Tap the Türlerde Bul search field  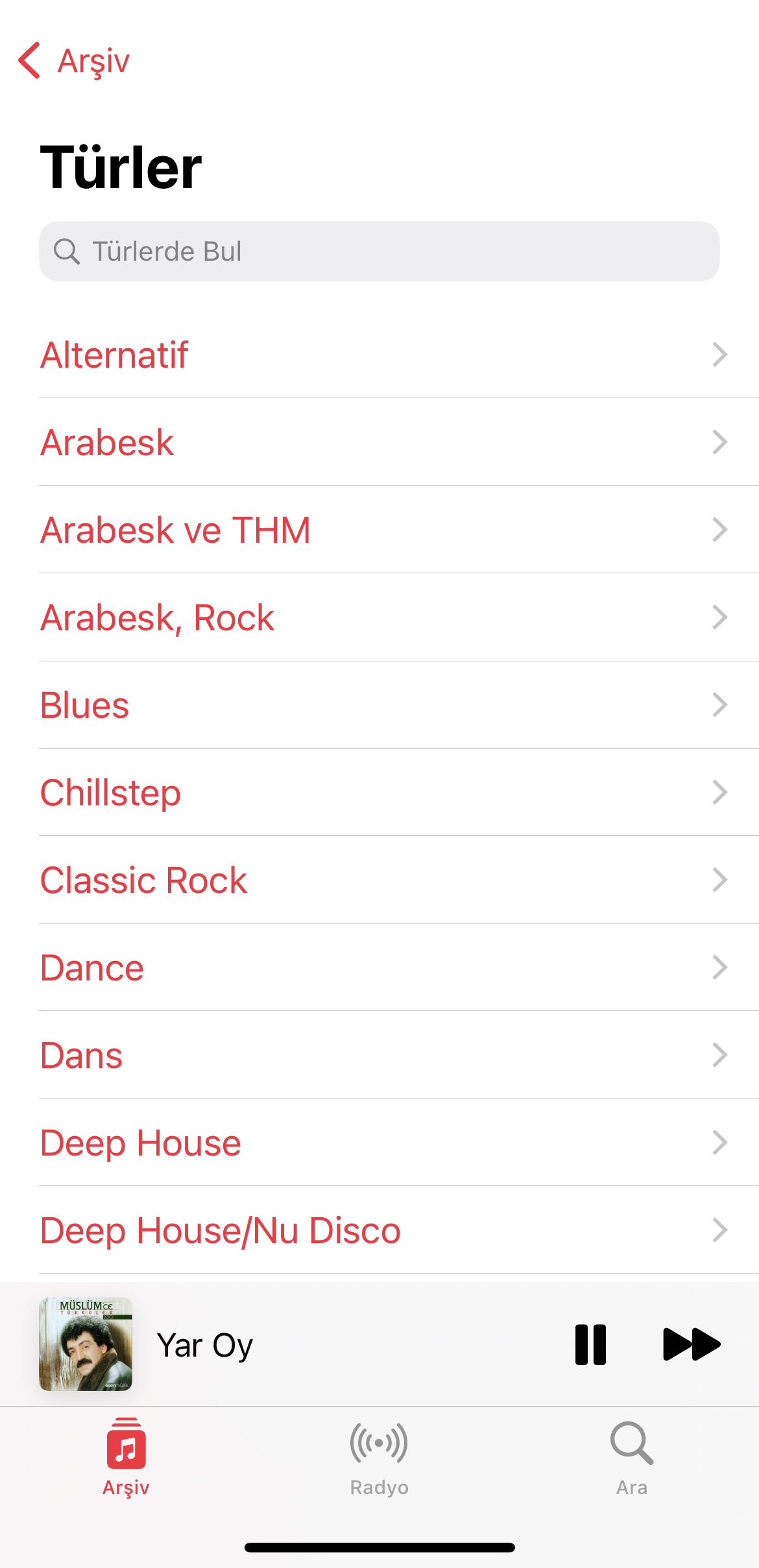[379, 251]
